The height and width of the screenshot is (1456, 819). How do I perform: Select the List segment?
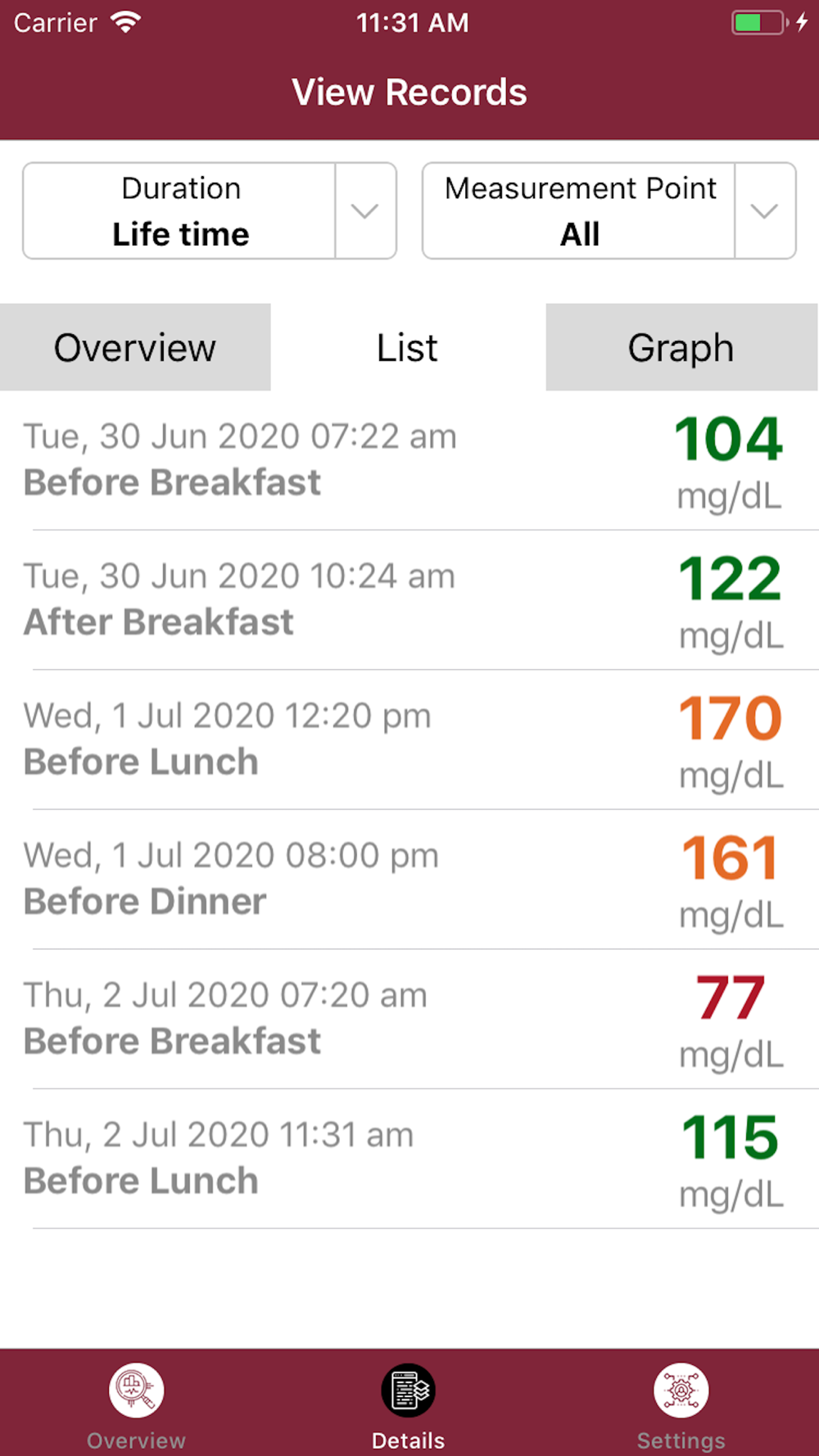click(x=408, y=347)
